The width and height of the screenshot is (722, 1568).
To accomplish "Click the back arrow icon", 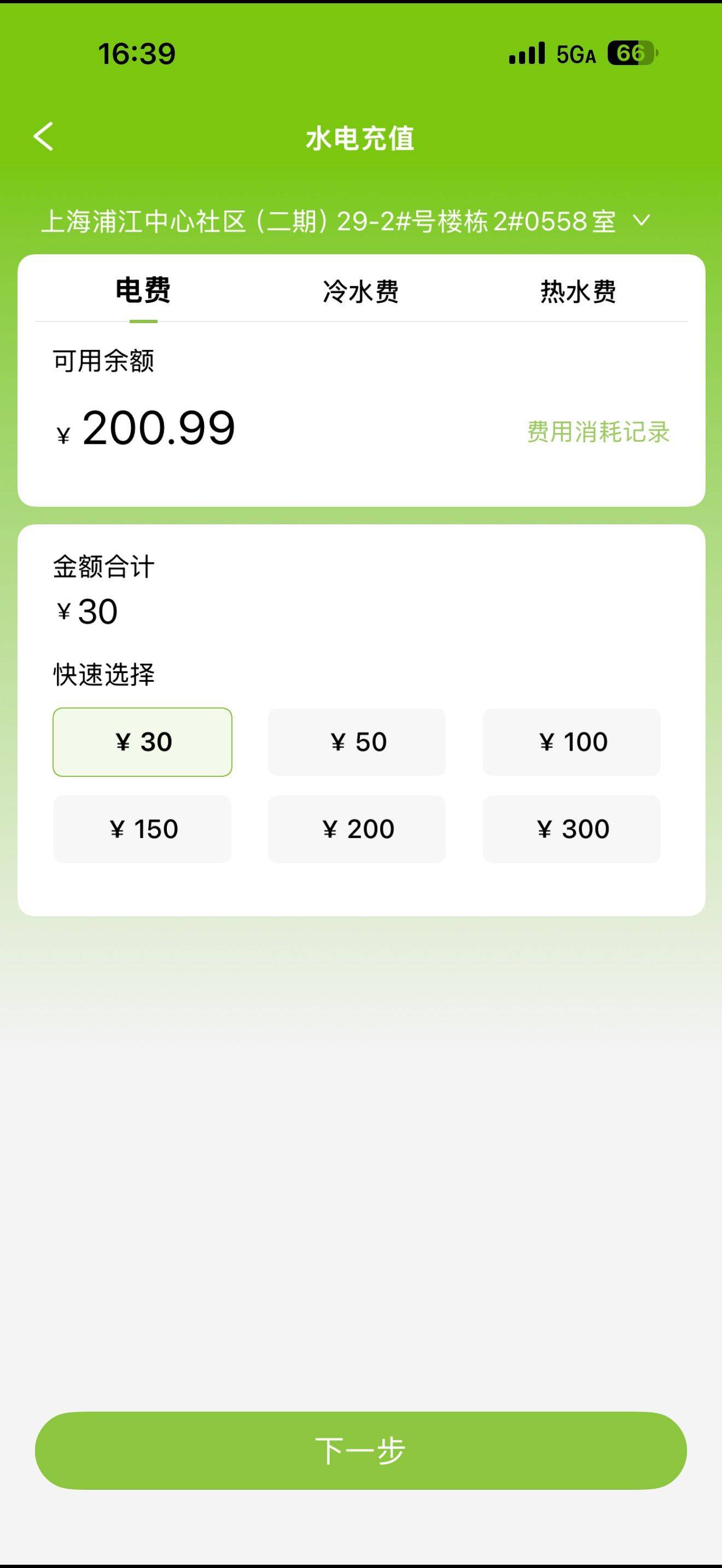I will [45, 138].
